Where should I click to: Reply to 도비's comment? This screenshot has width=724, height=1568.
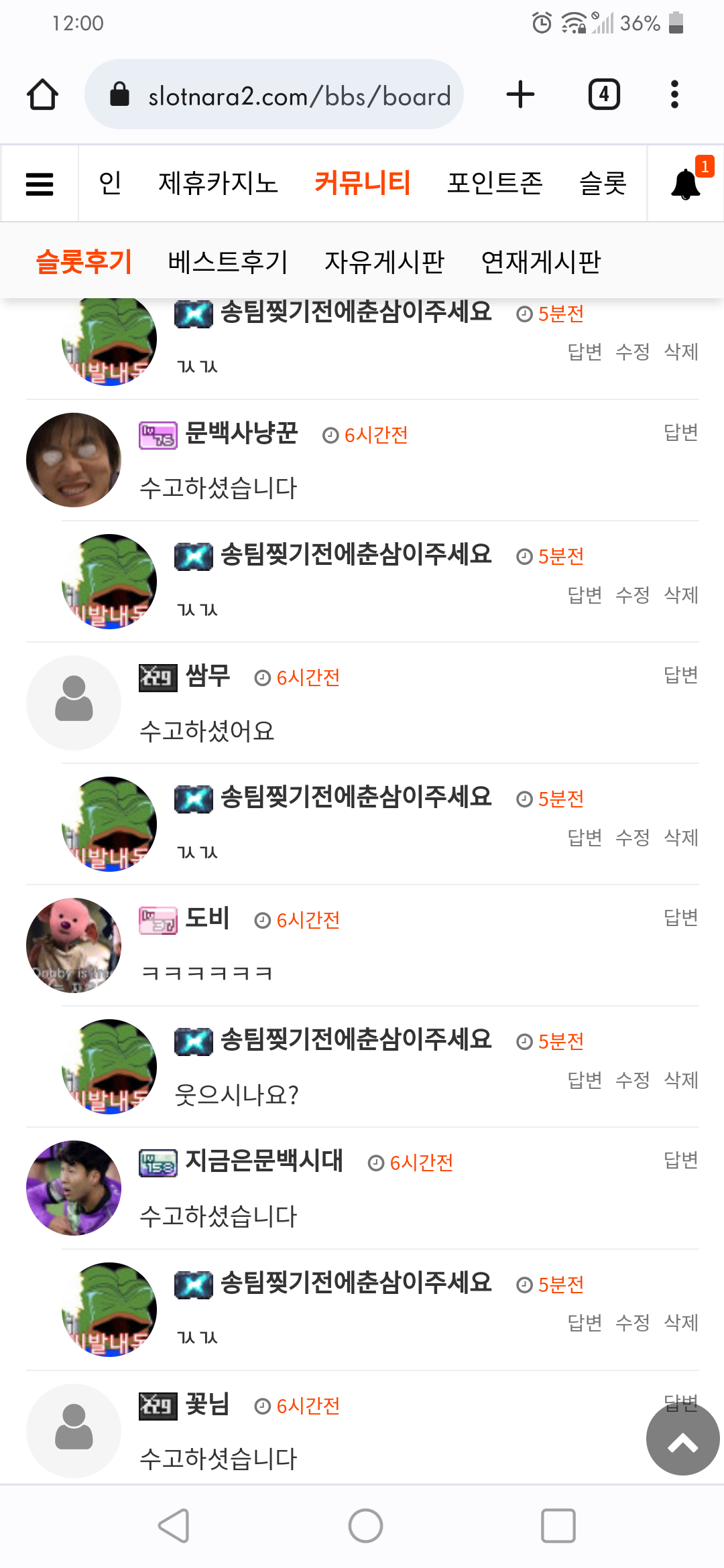(x=680, y=917)
